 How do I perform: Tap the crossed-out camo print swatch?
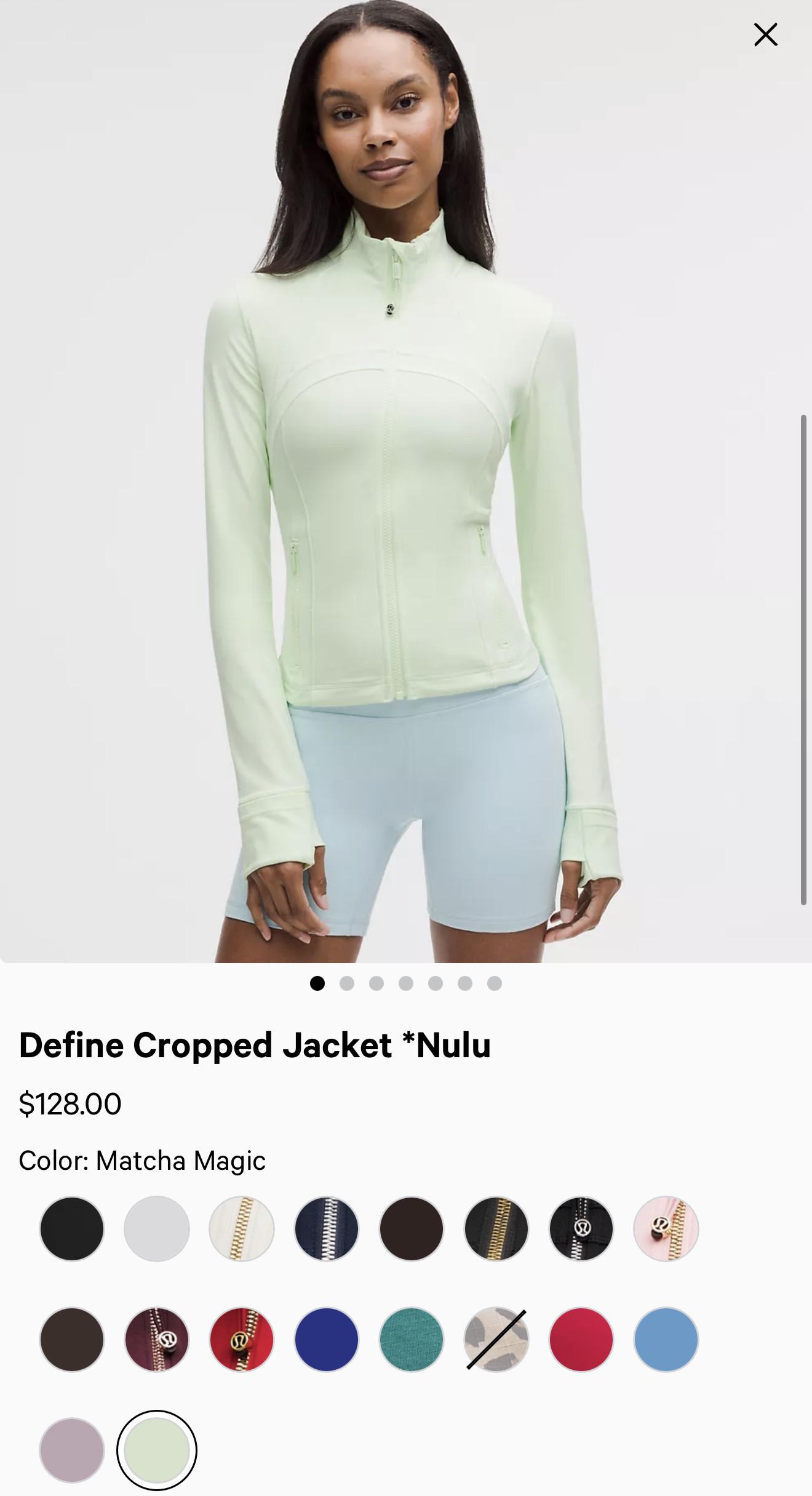coord(496,1339)
